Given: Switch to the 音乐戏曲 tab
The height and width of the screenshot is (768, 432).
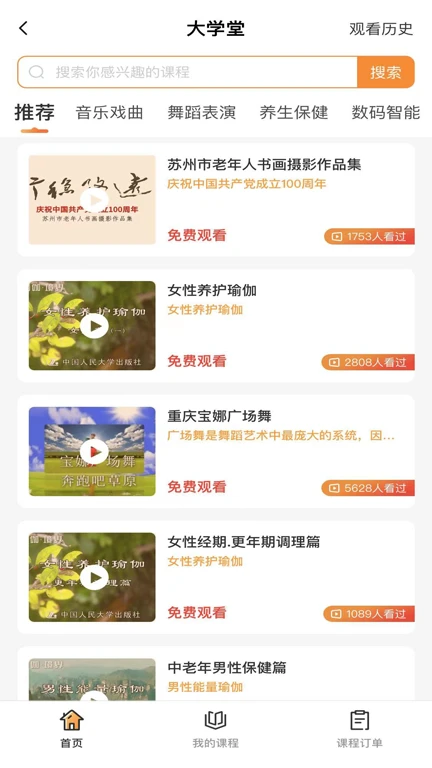Looking at the screenshot, I should (109, 113).
